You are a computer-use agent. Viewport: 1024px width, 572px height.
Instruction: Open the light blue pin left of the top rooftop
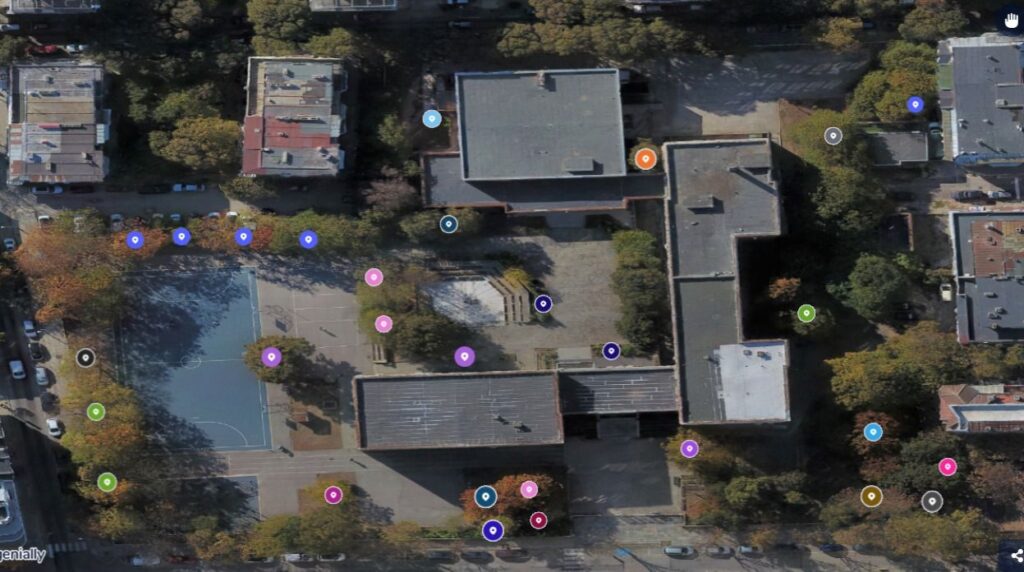432,119
